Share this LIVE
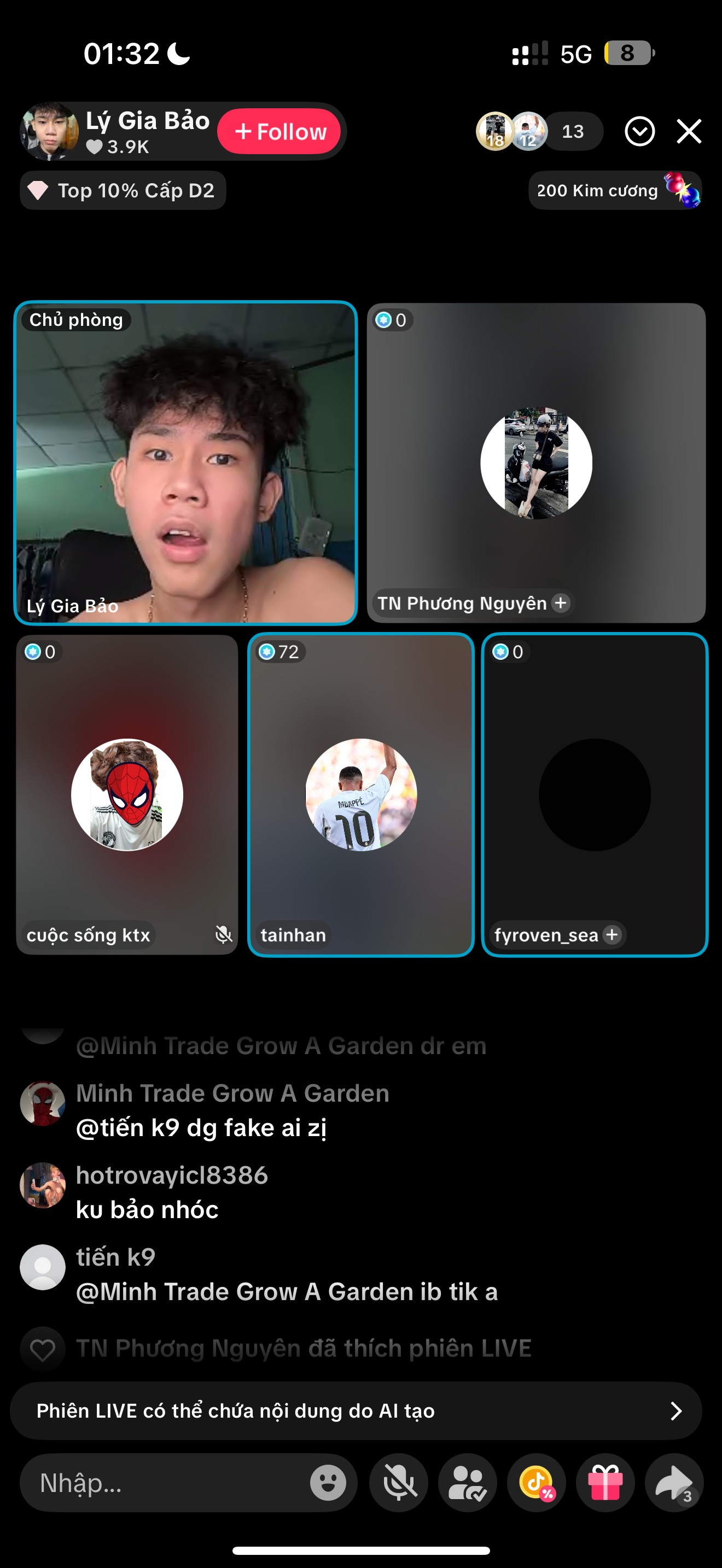The width and height of the screenshot is (722, 1568). point(674,1483)
